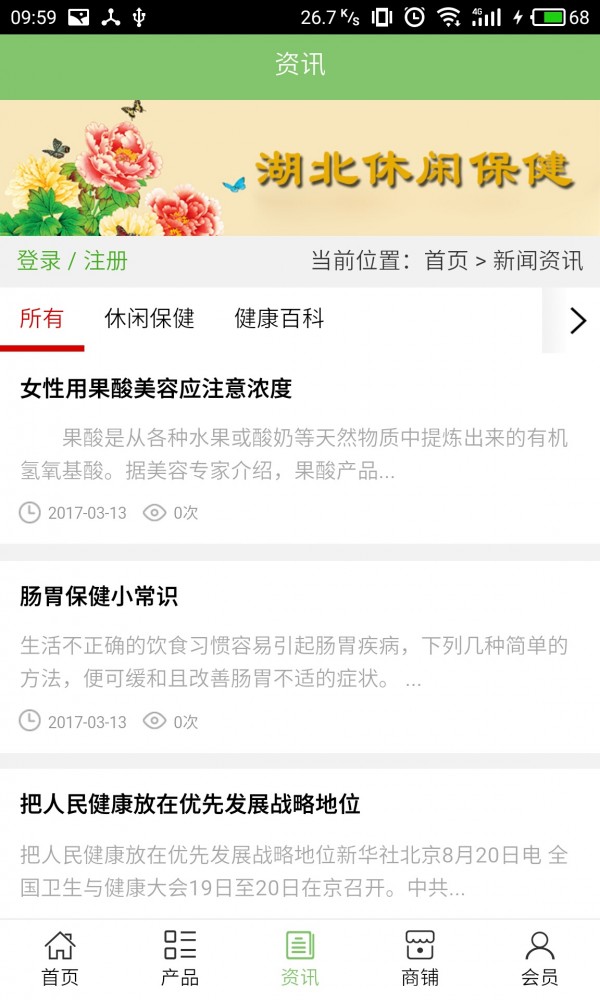The width and height of the screenshot is (600, 1000).
Task: Switch to the 产品 products tab
Action: coord(180,958)
